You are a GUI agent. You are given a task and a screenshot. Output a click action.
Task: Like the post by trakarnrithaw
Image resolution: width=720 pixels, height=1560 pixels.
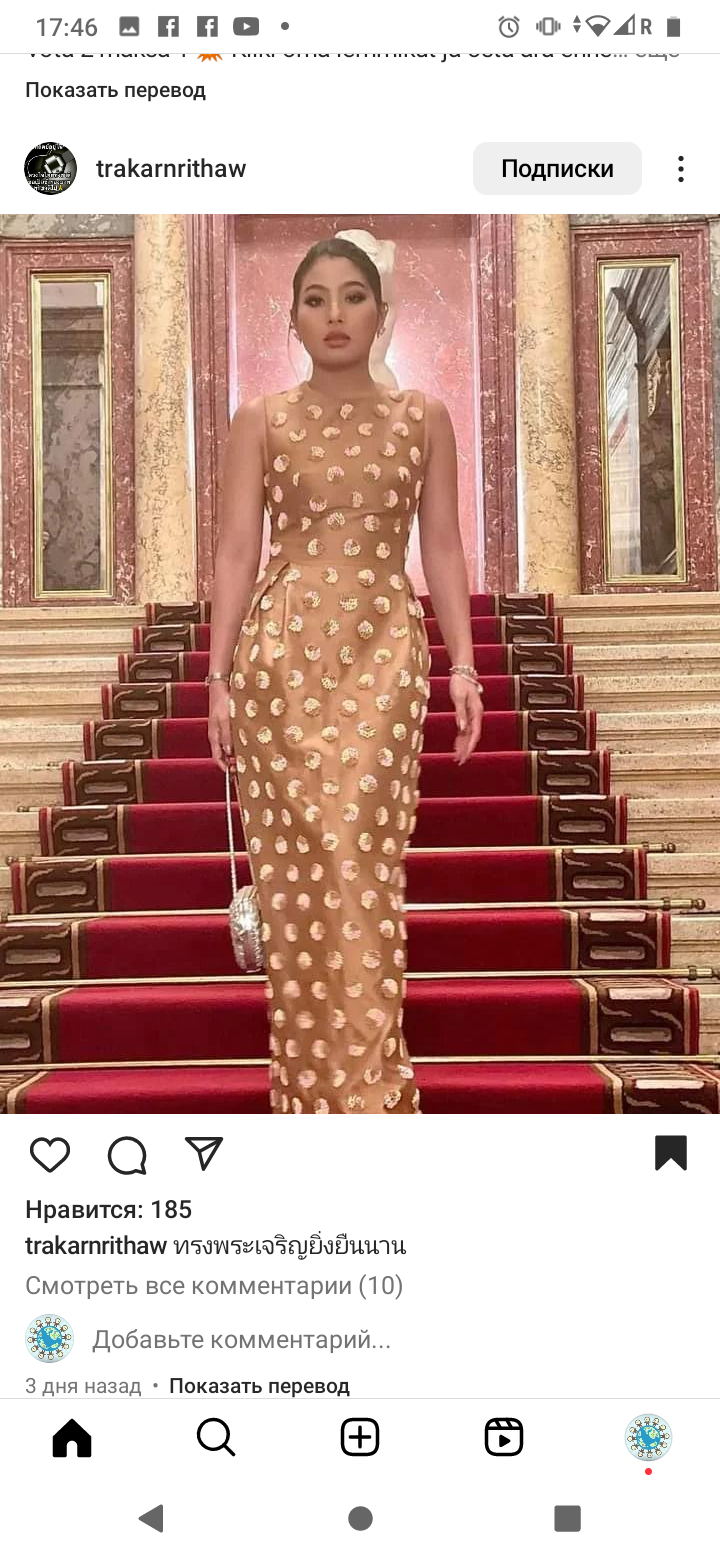50,1154
